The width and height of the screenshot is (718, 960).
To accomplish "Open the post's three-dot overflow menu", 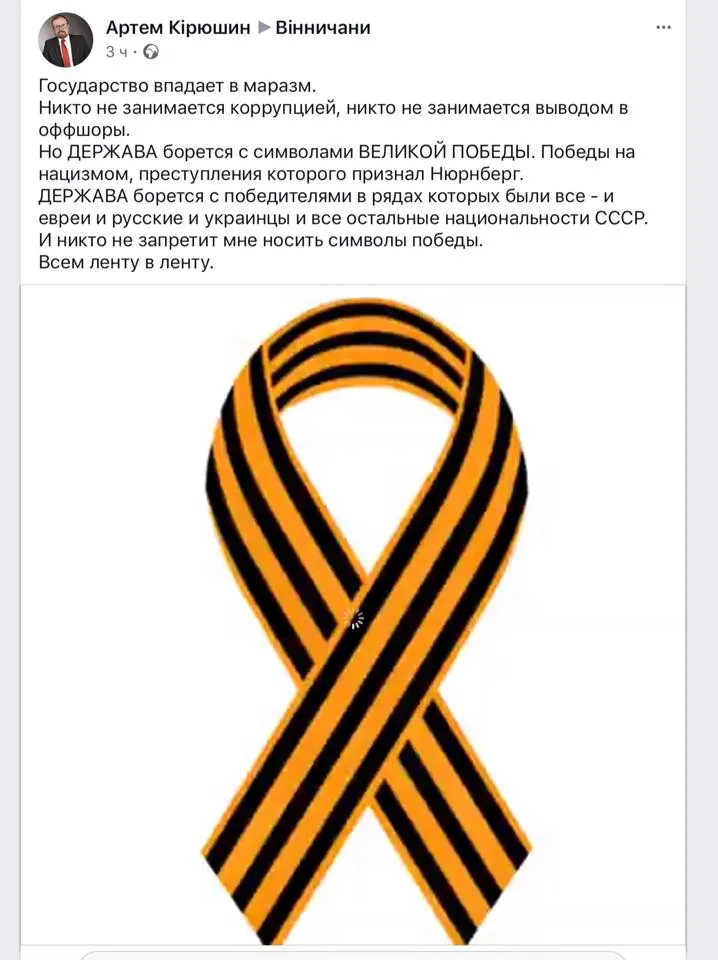I will tap(664, 28).
